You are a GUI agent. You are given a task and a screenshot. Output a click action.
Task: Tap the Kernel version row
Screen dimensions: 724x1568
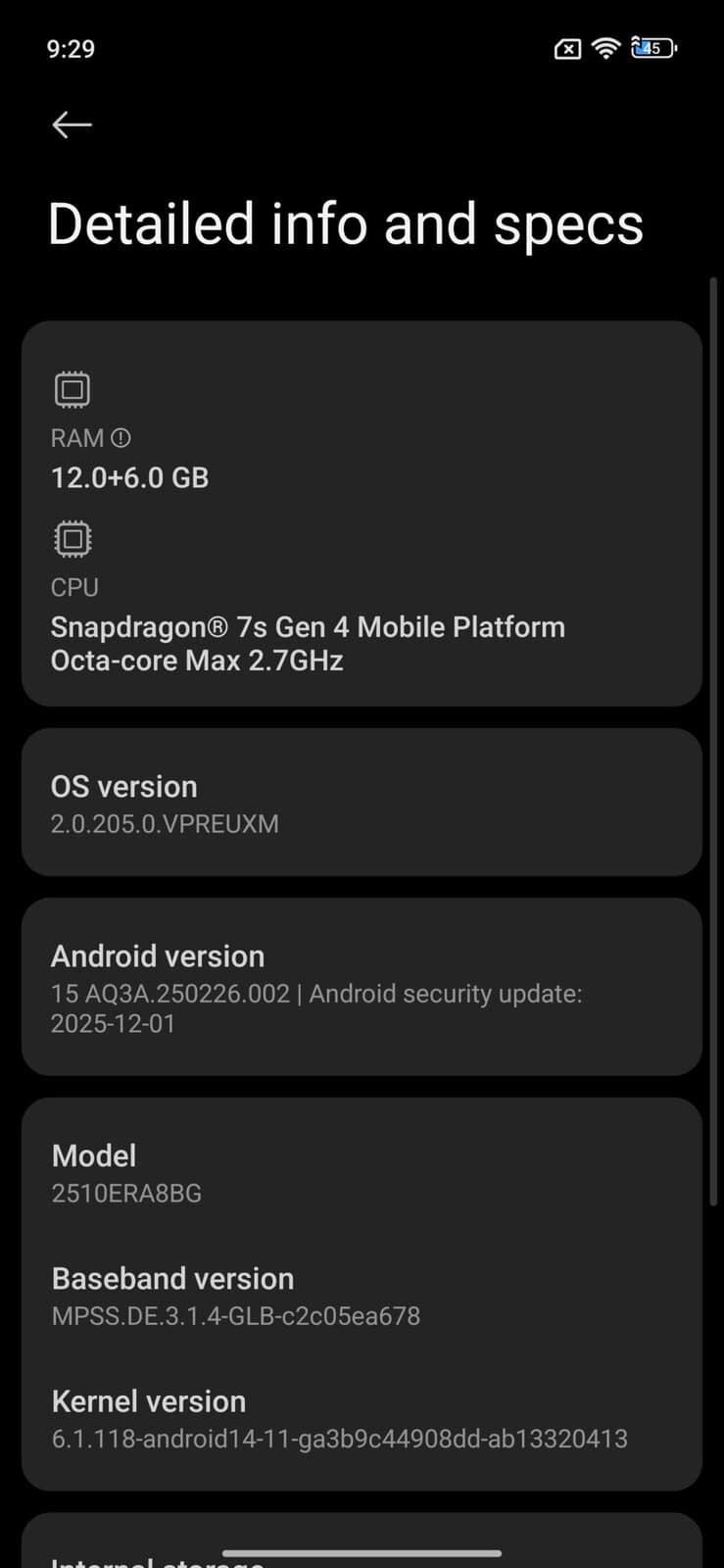(x=361, y=1419)
